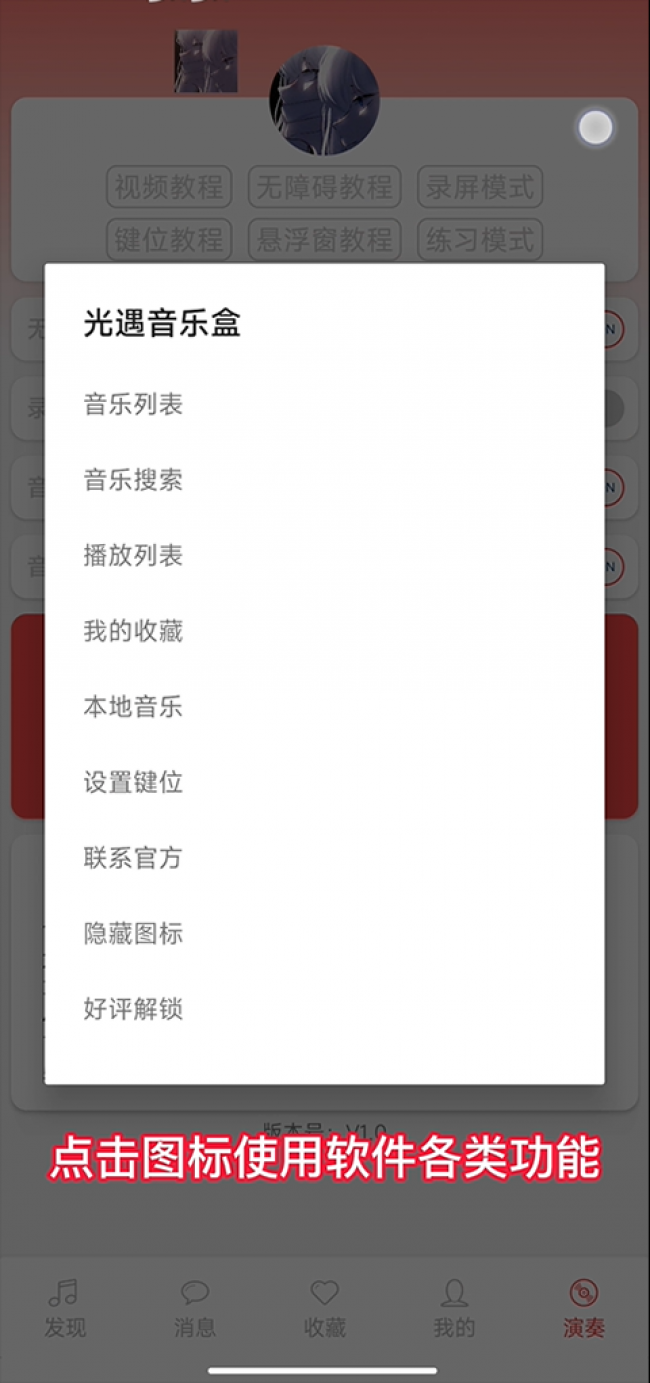Select 隐藏图标 option
Screen dimensions: 650x1383
(x=133, y=933)
